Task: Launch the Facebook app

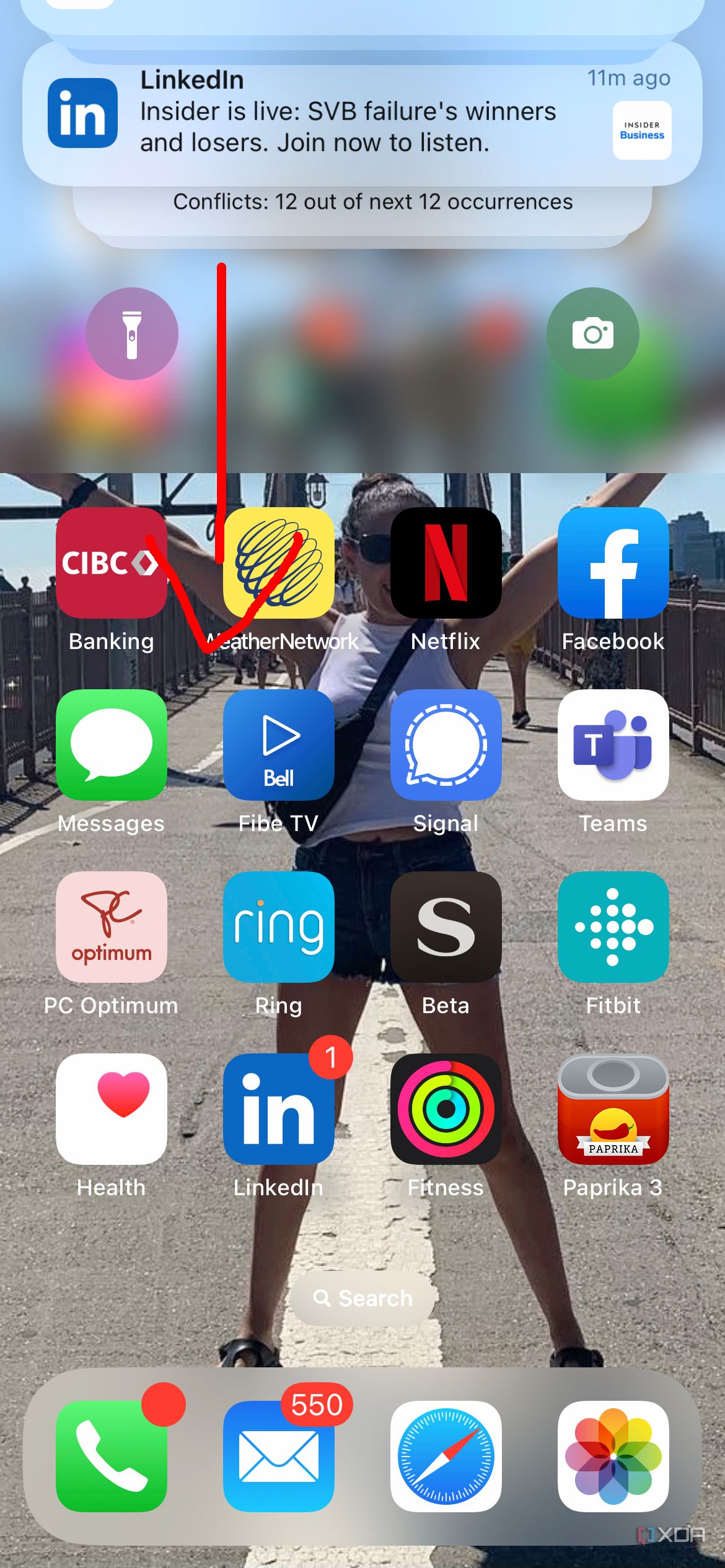Action: click(x=613, y=564)
